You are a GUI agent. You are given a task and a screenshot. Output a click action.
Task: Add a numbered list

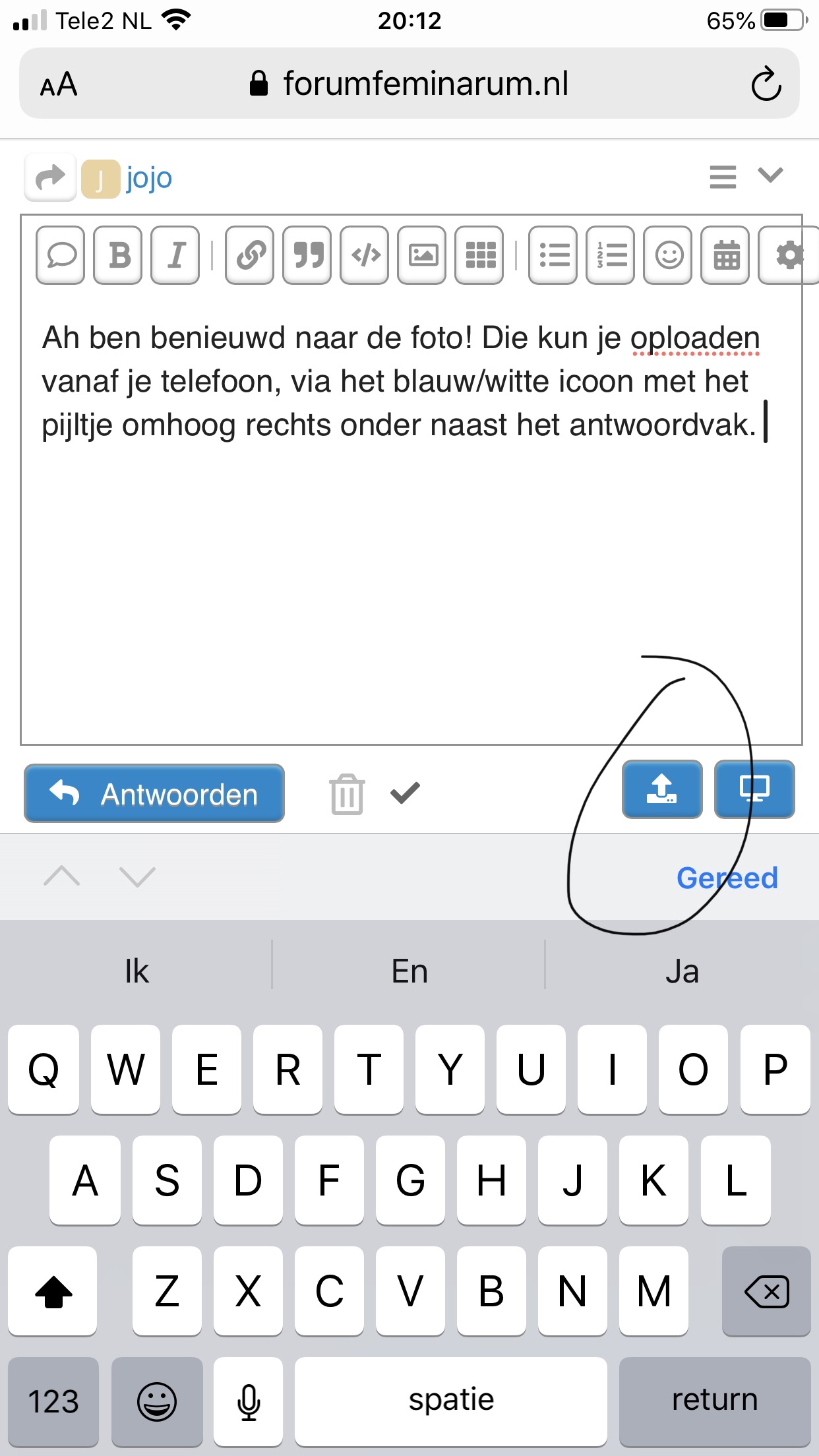611,255
